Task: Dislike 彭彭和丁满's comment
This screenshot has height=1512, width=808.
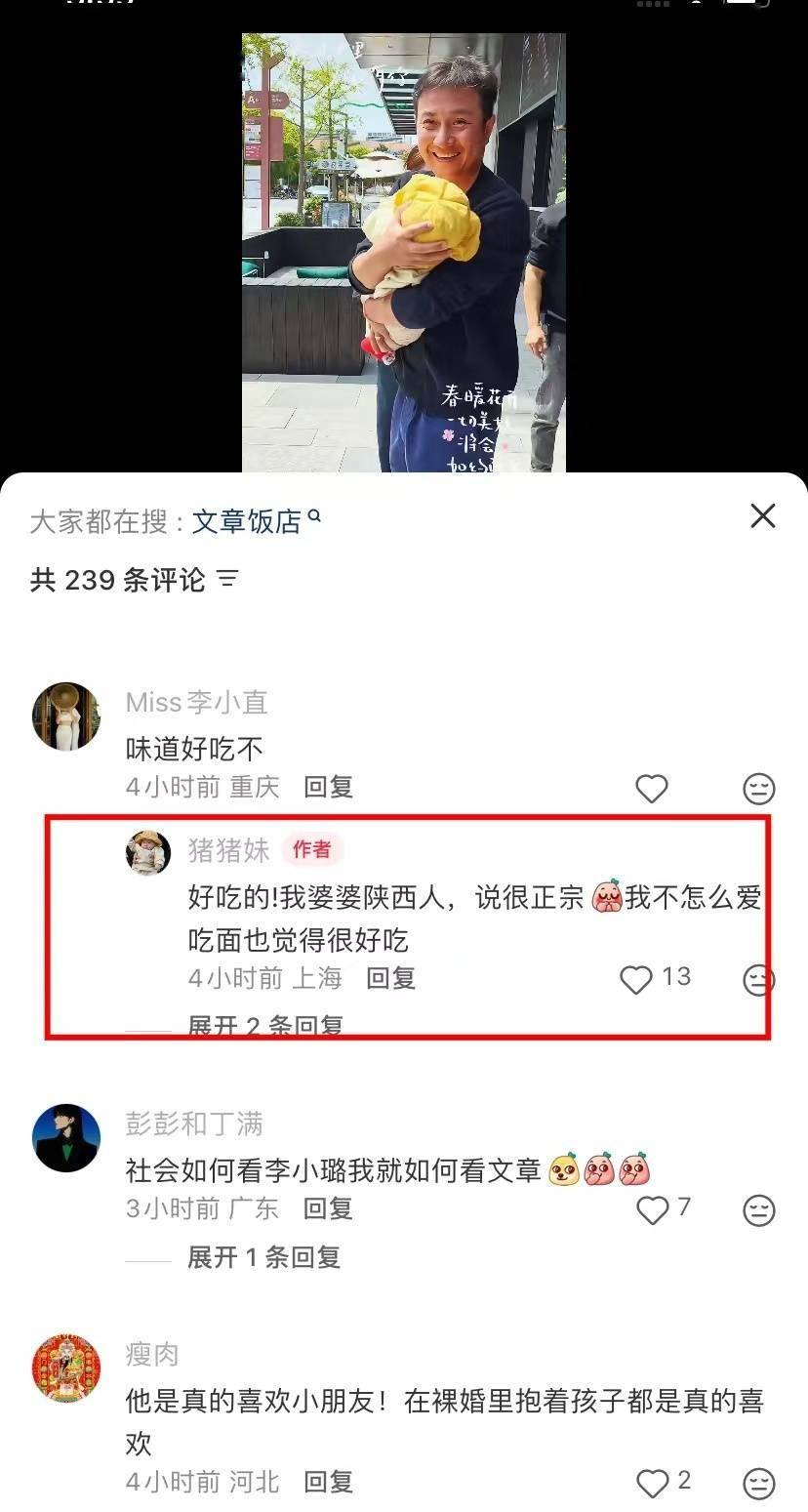Action: (758, 1210)
